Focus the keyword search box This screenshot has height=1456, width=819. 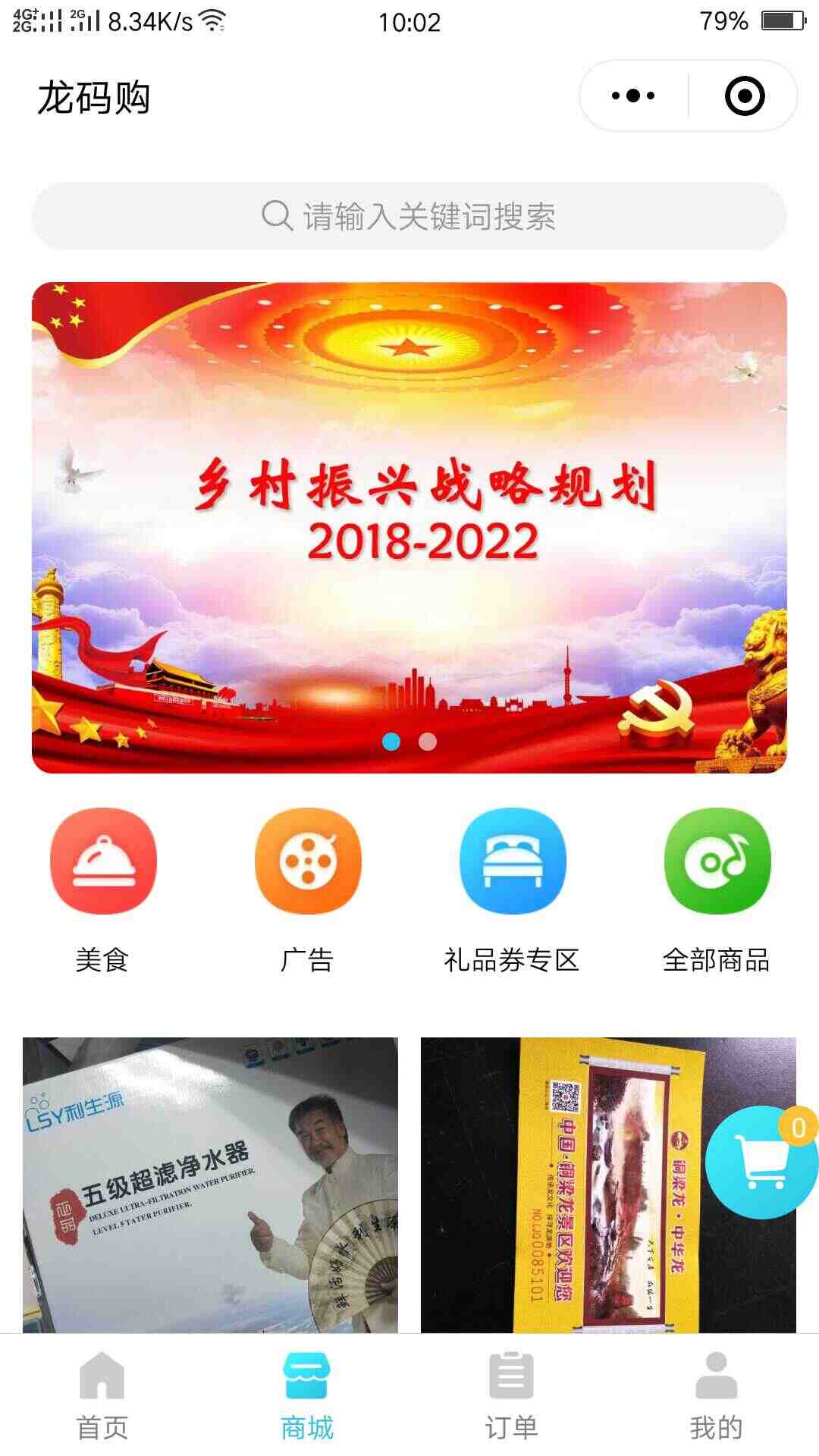click(x=409, y=216)
